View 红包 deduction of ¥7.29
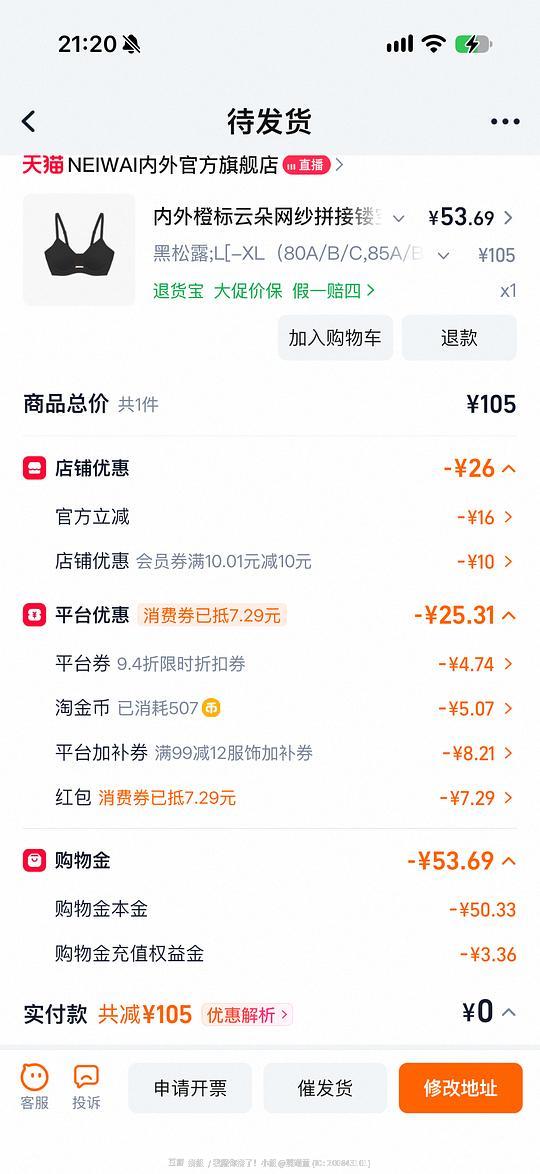The width and height of the screenshot is (540, 1174). tap(270, 798)
